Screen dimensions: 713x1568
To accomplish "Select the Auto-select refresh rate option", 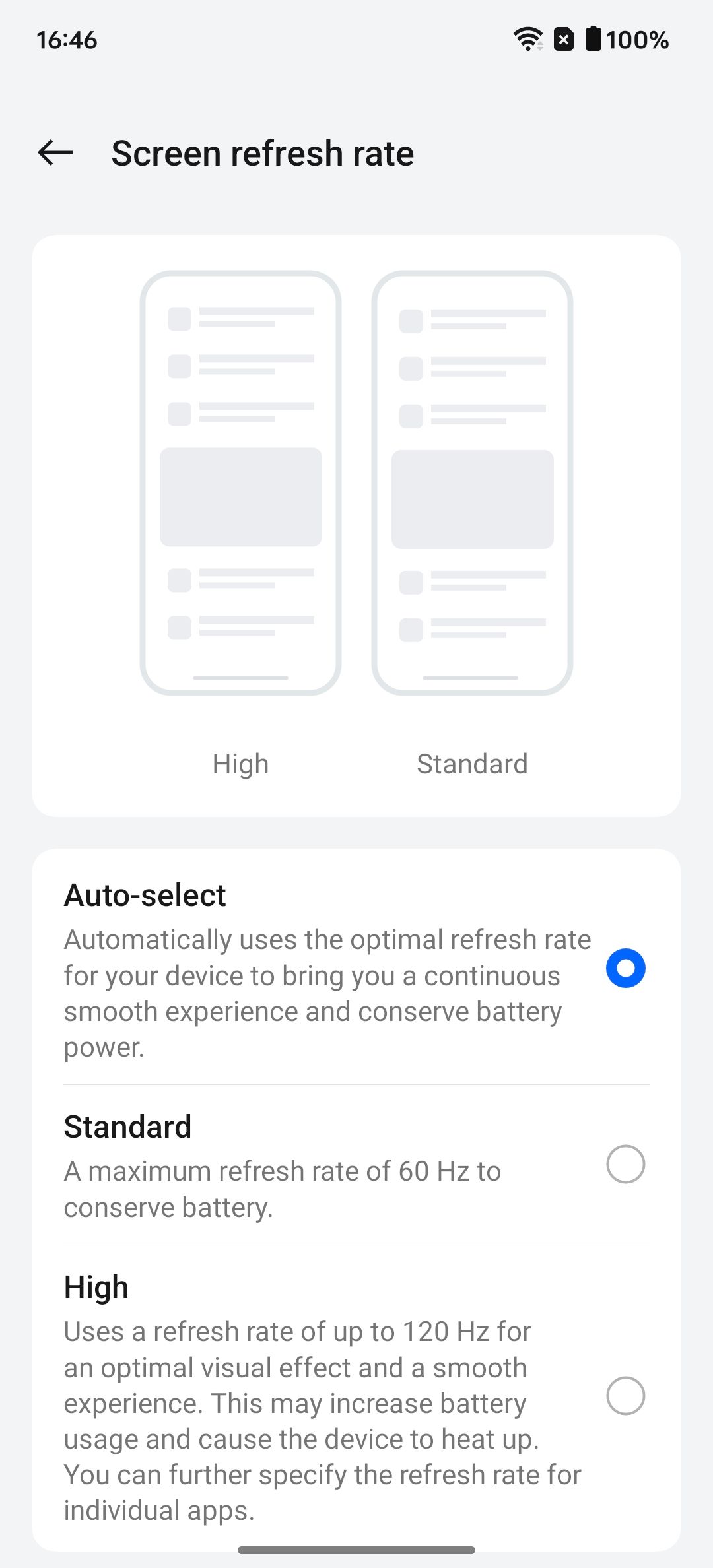I will pyautogui.click(x=625, y=968).
